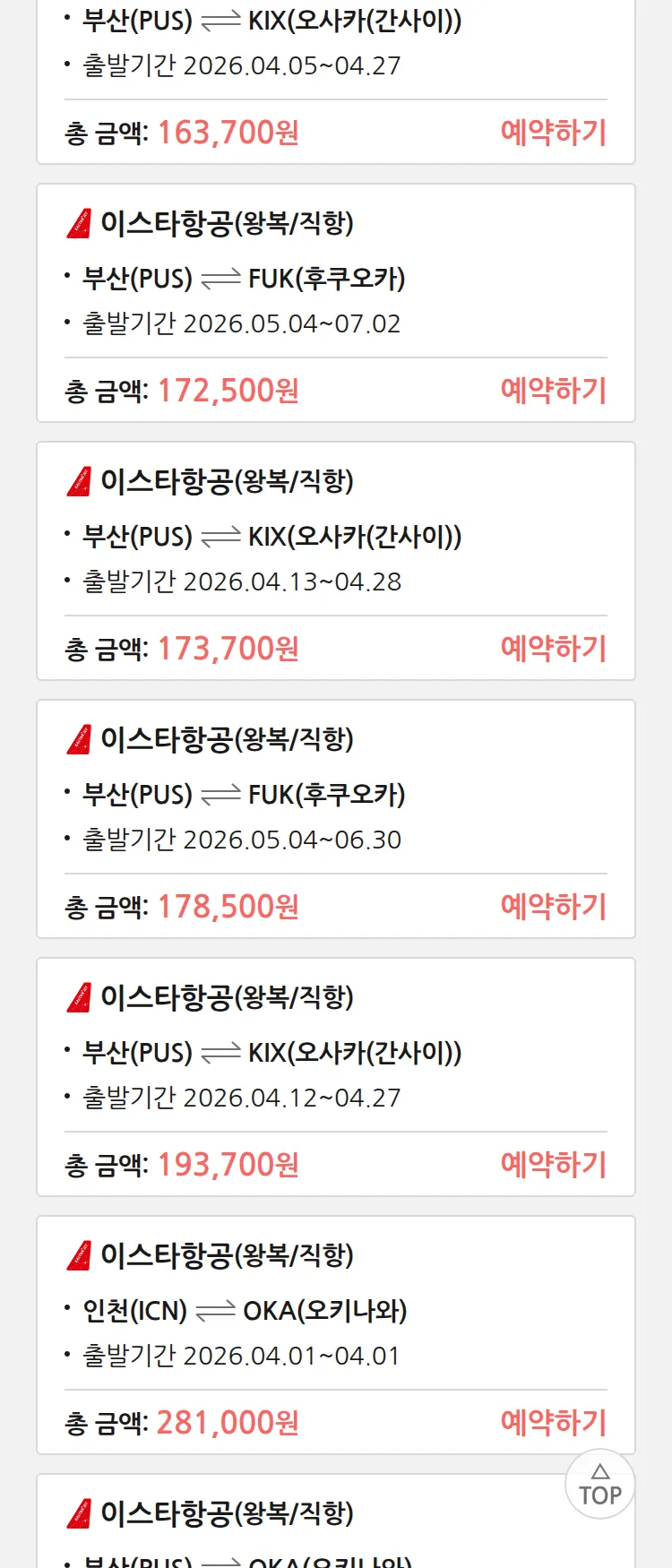The image size is (672, 1568).
Task: Book the 193,700원 Busan–Osaka flight
Action: coord(553,1165)
